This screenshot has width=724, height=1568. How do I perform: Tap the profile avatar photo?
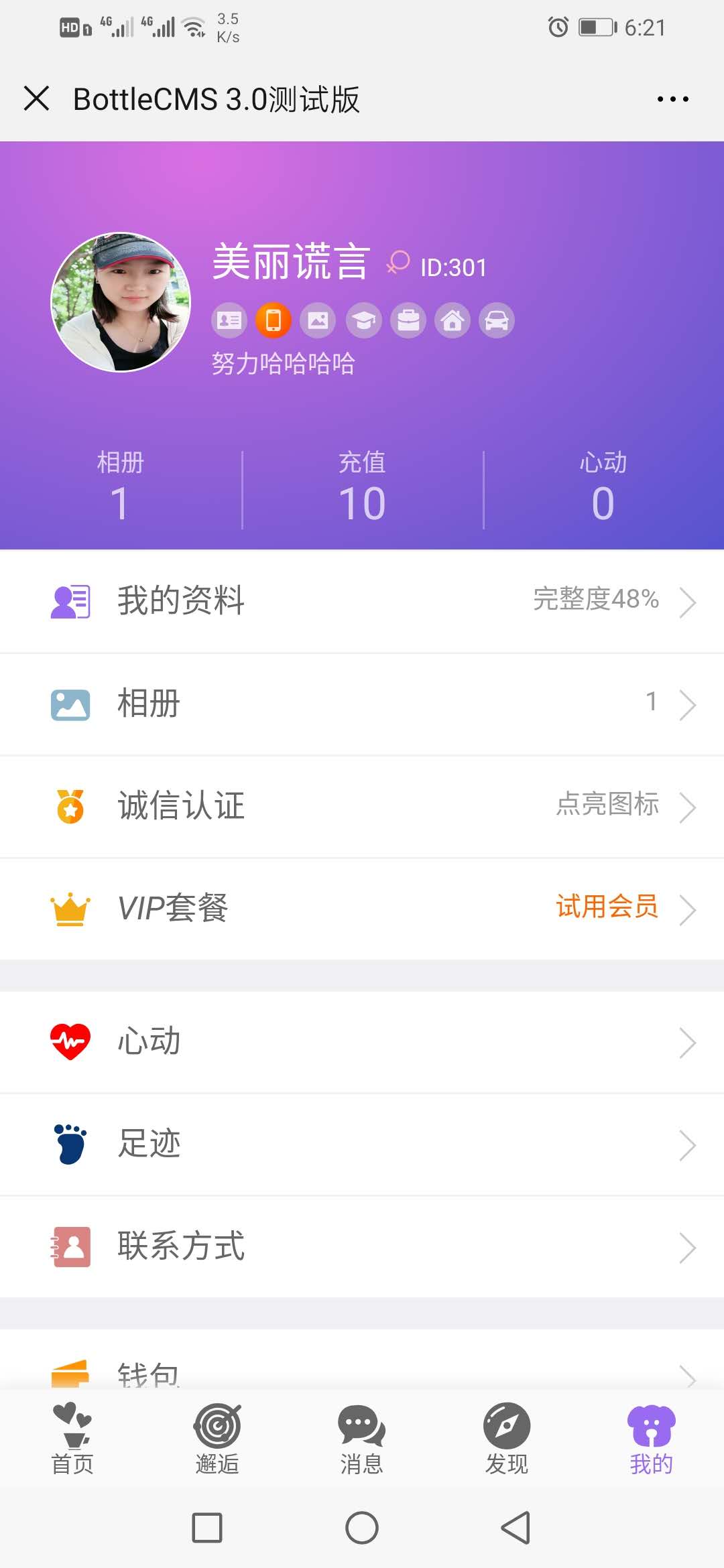[x=121, y=302]
